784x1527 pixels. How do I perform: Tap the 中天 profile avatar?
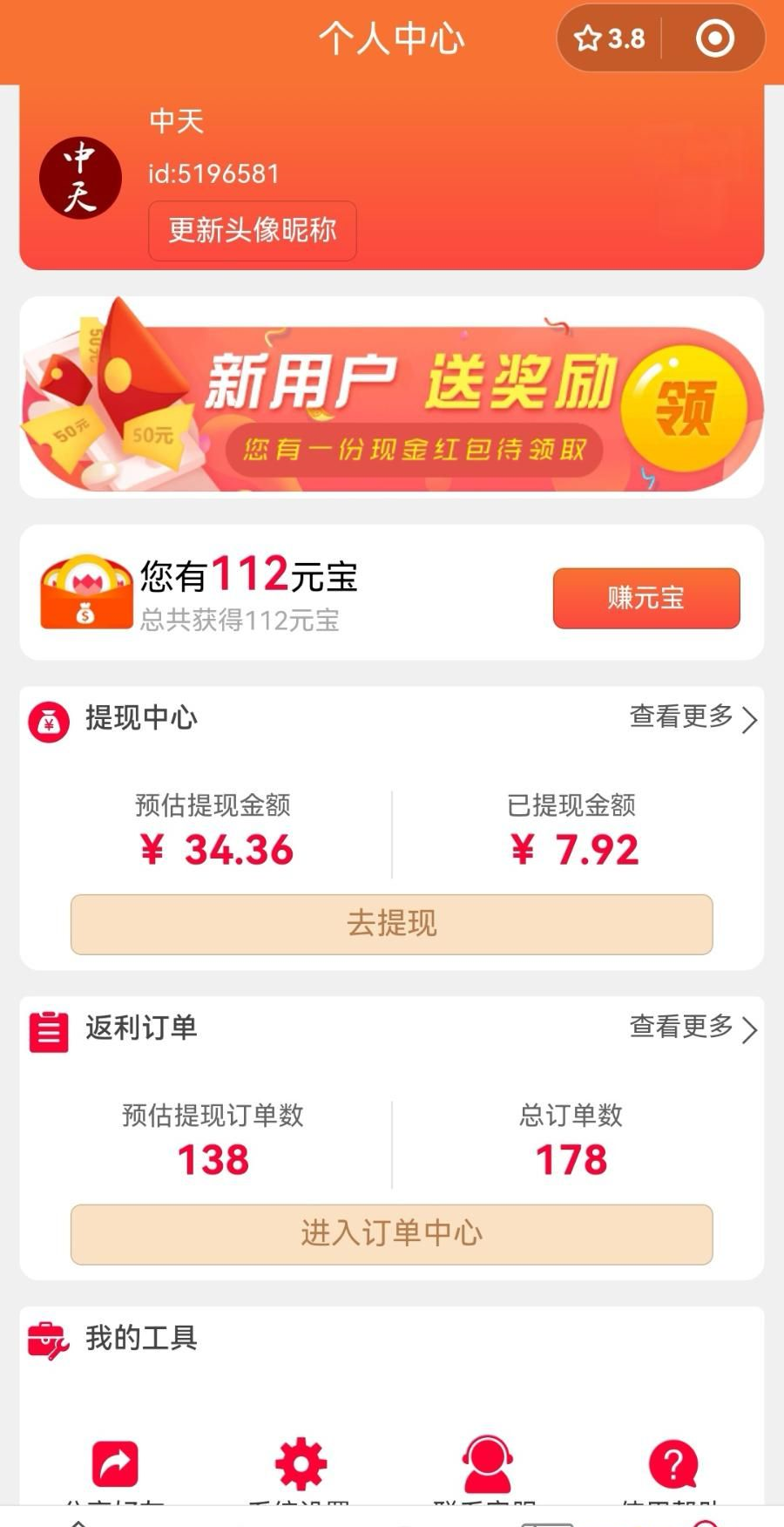tap(80, 178)
